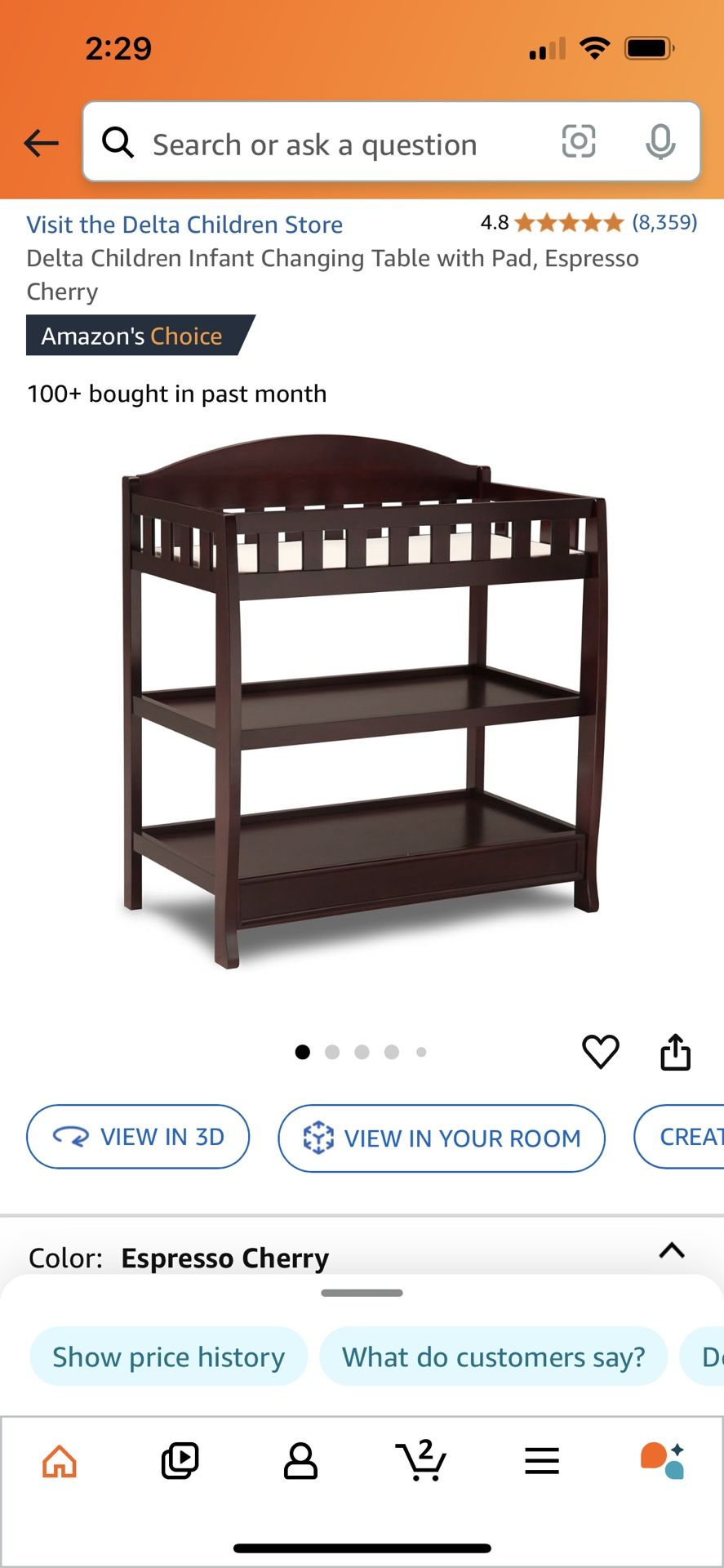Open Amazon Lens camera search
Screen dimensions: 724x1568
click(x=579, y=142)
